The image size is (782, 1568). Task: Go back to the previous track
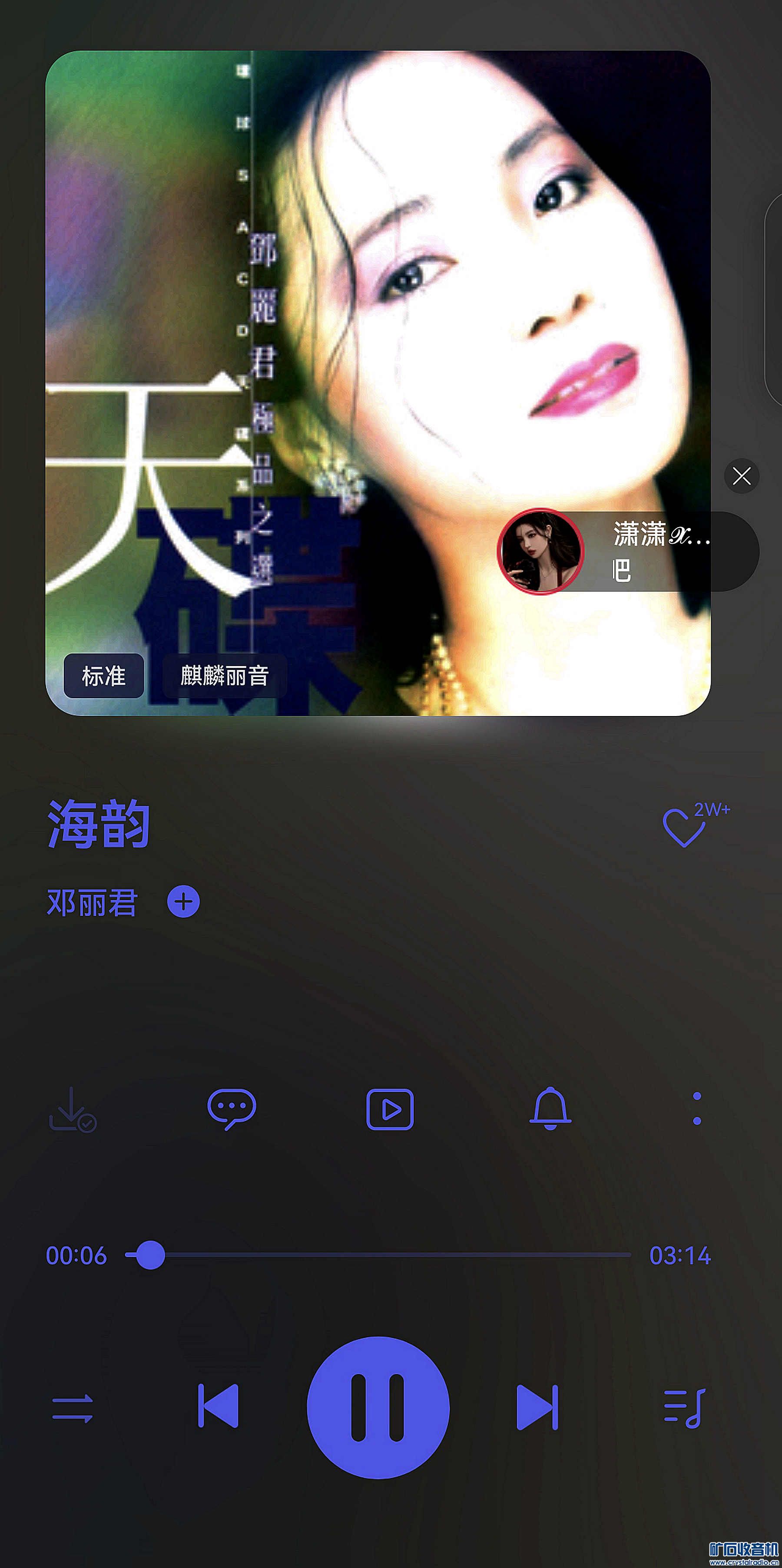[x=218, y=1406]
